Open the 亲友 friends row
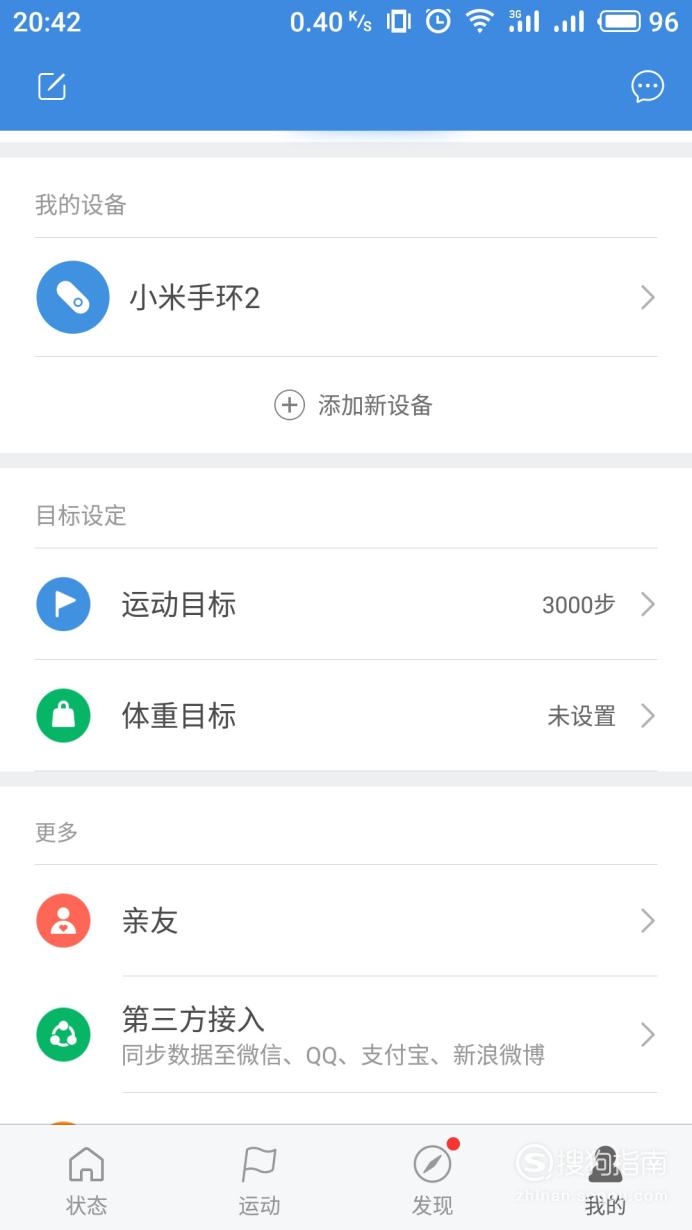 click(346, 921)
